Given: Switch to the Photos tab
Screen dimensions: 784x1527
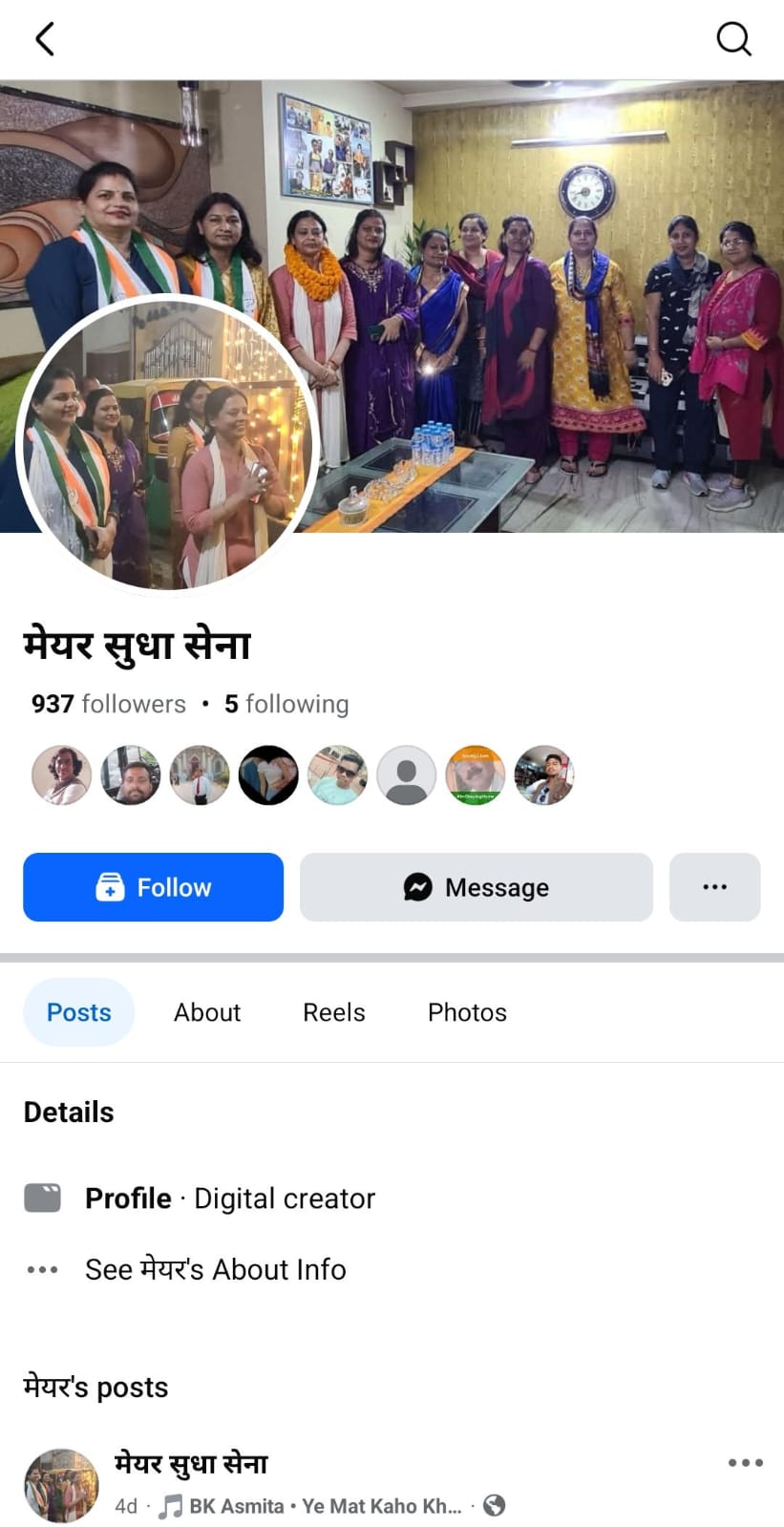Looking at the screenshot, I should coord(467,1012).
